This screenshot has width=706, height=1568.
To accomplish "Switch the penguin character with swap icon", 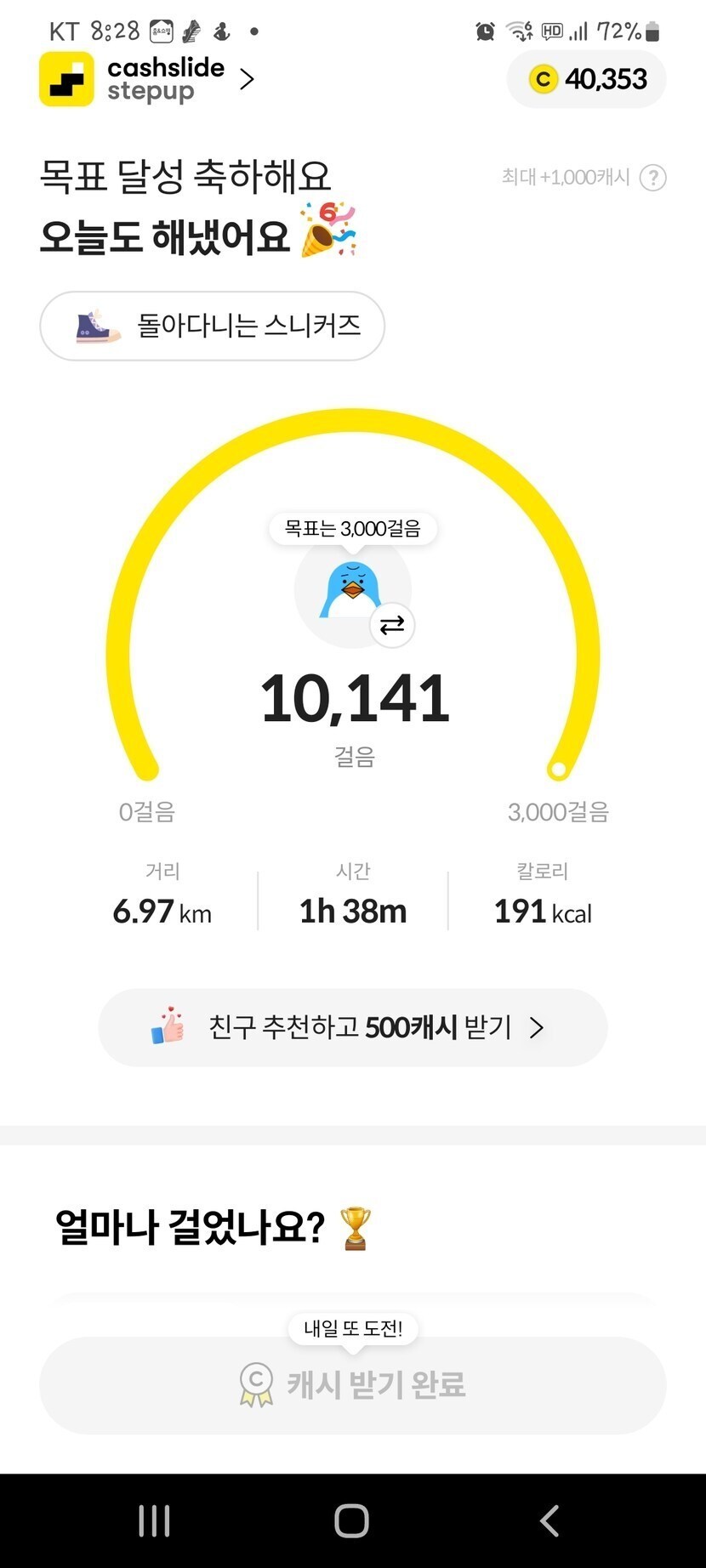I will point(392,626).
